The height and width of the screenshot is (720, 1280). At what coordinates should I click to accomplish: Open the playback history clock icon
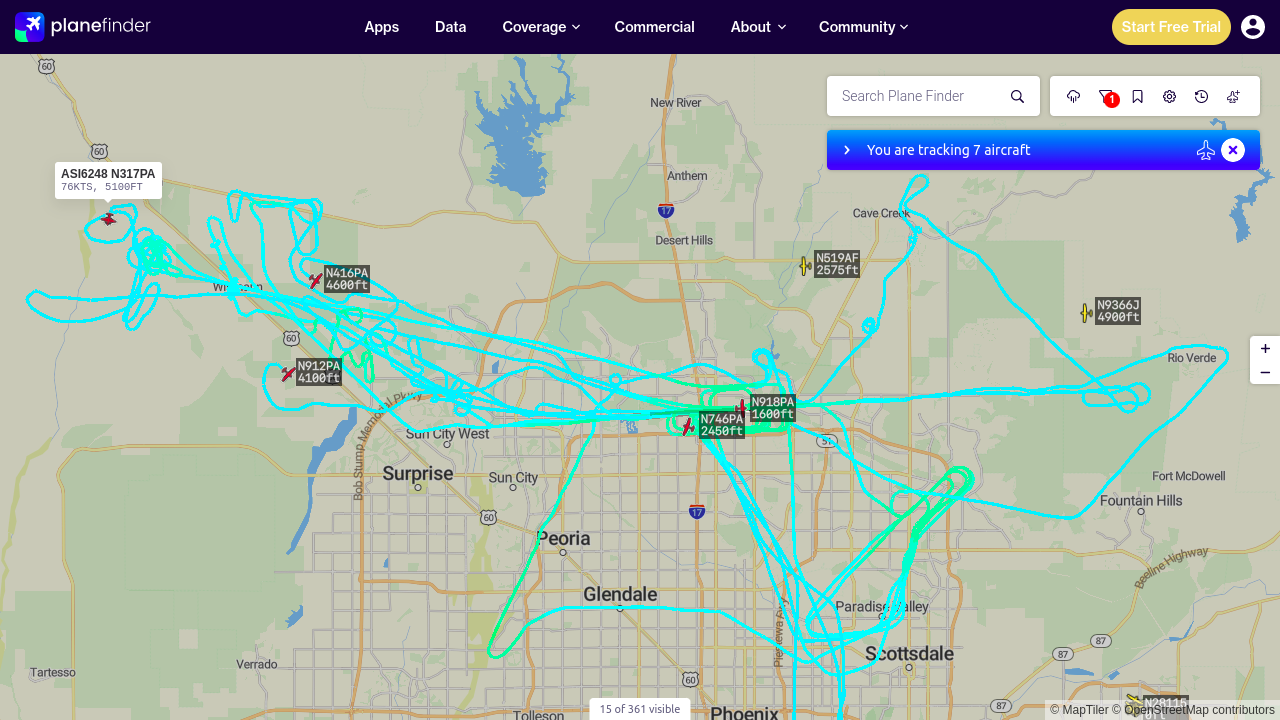(1202, 96)
